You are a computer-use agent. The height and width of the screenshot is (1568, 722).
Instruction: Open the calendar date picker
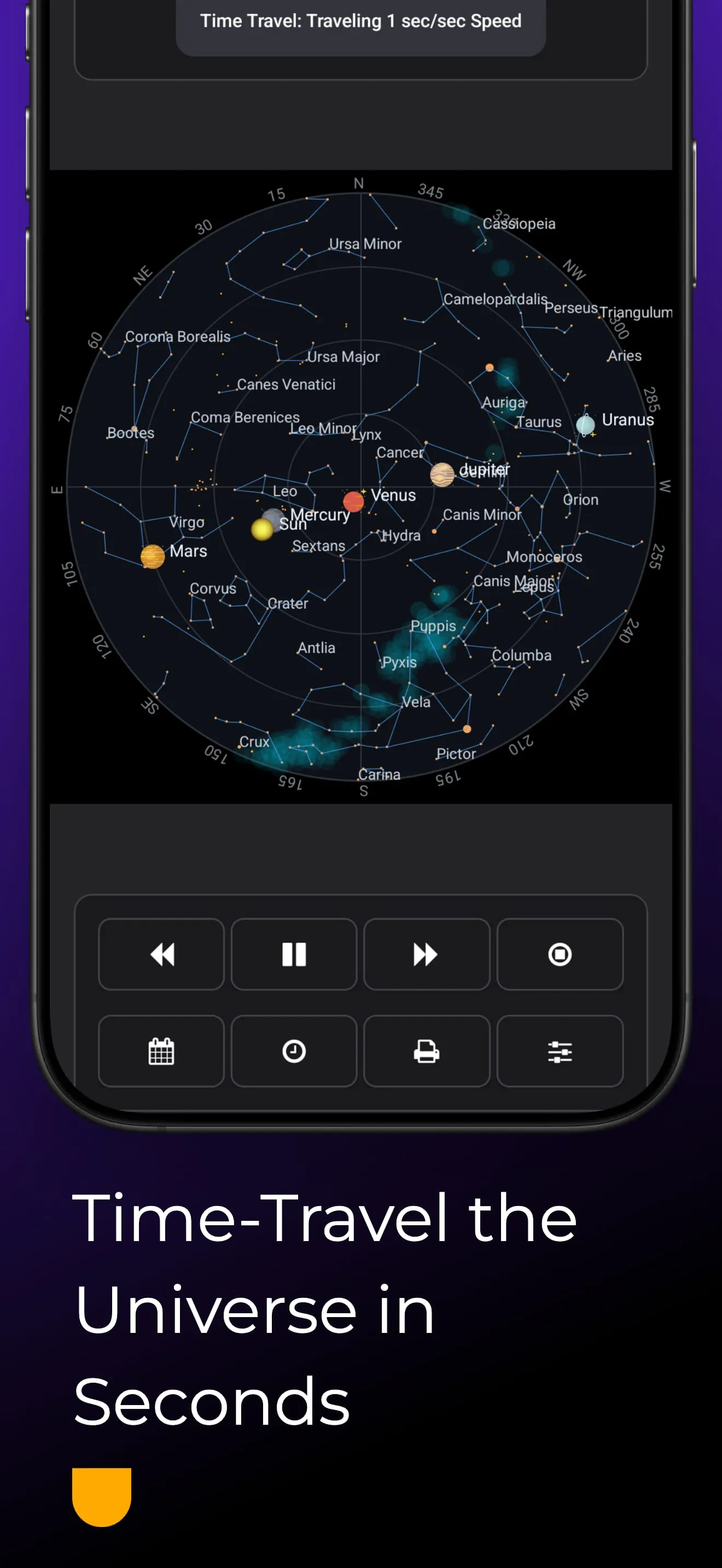point(161,1052)
